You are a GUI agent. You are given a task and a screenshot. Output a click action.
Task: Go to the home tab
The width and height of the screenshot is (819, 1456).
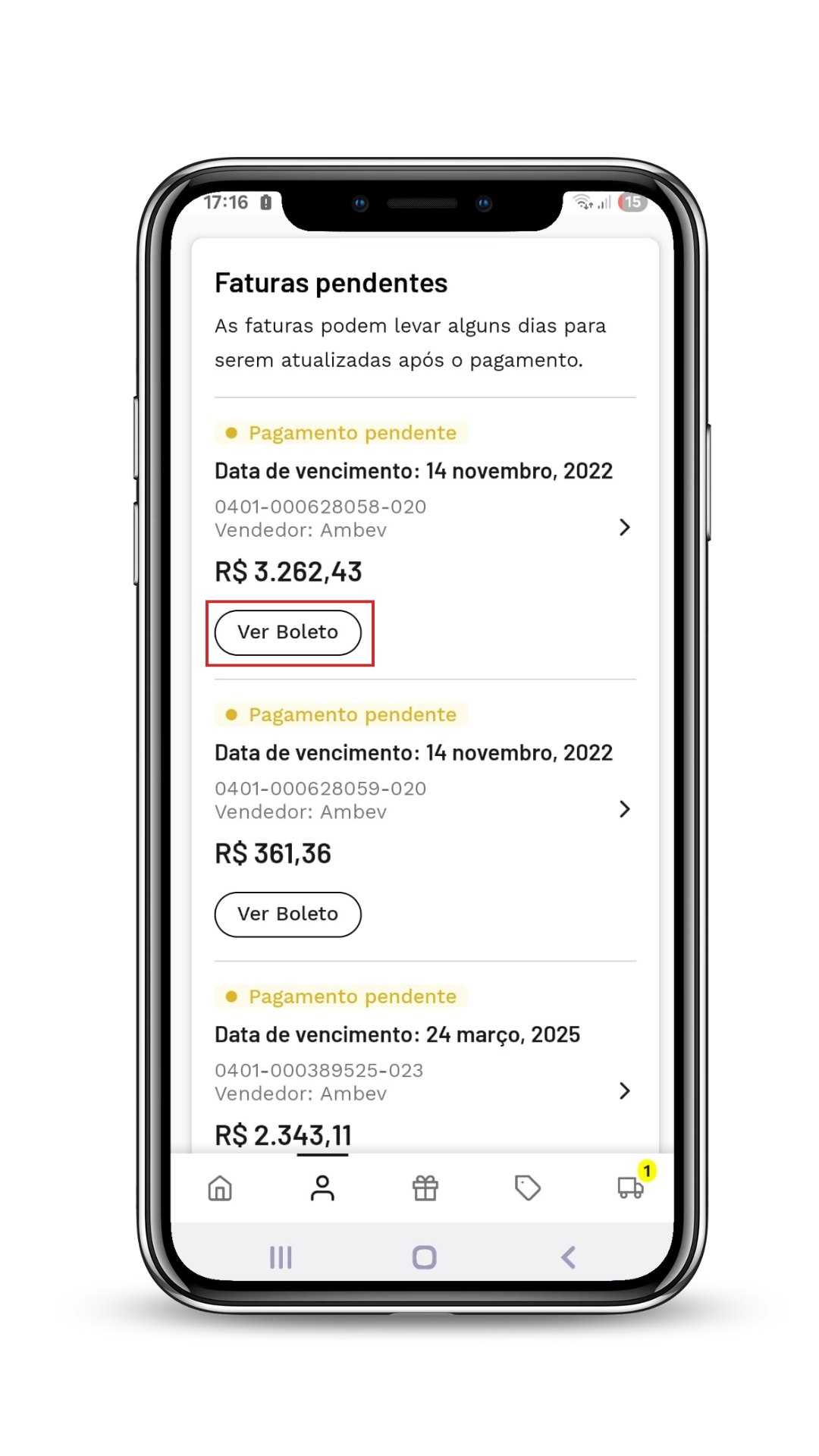point(220,1188)
